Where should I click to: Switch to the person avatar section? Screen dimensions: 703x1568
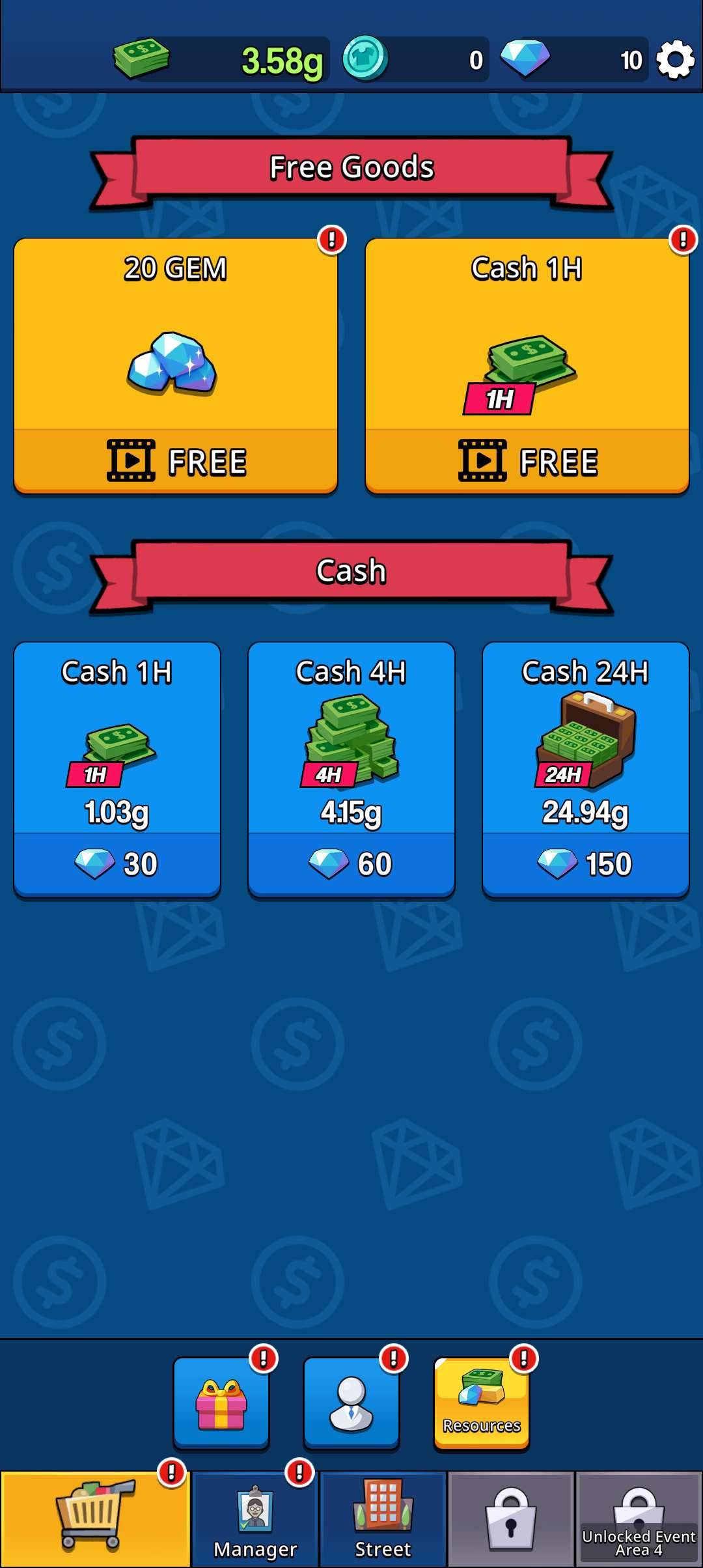(351, 1403)
